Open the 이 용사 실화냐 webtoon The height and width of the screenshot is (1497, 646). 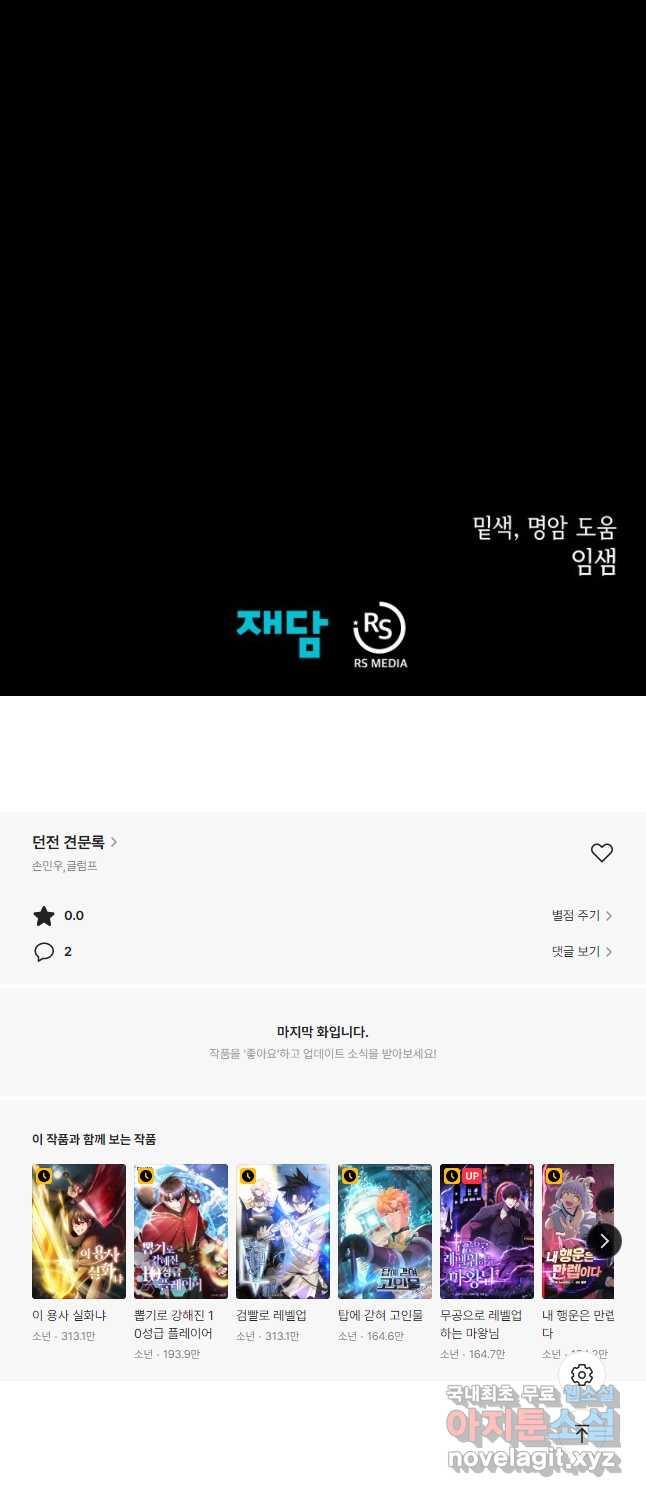point(79,1231)
